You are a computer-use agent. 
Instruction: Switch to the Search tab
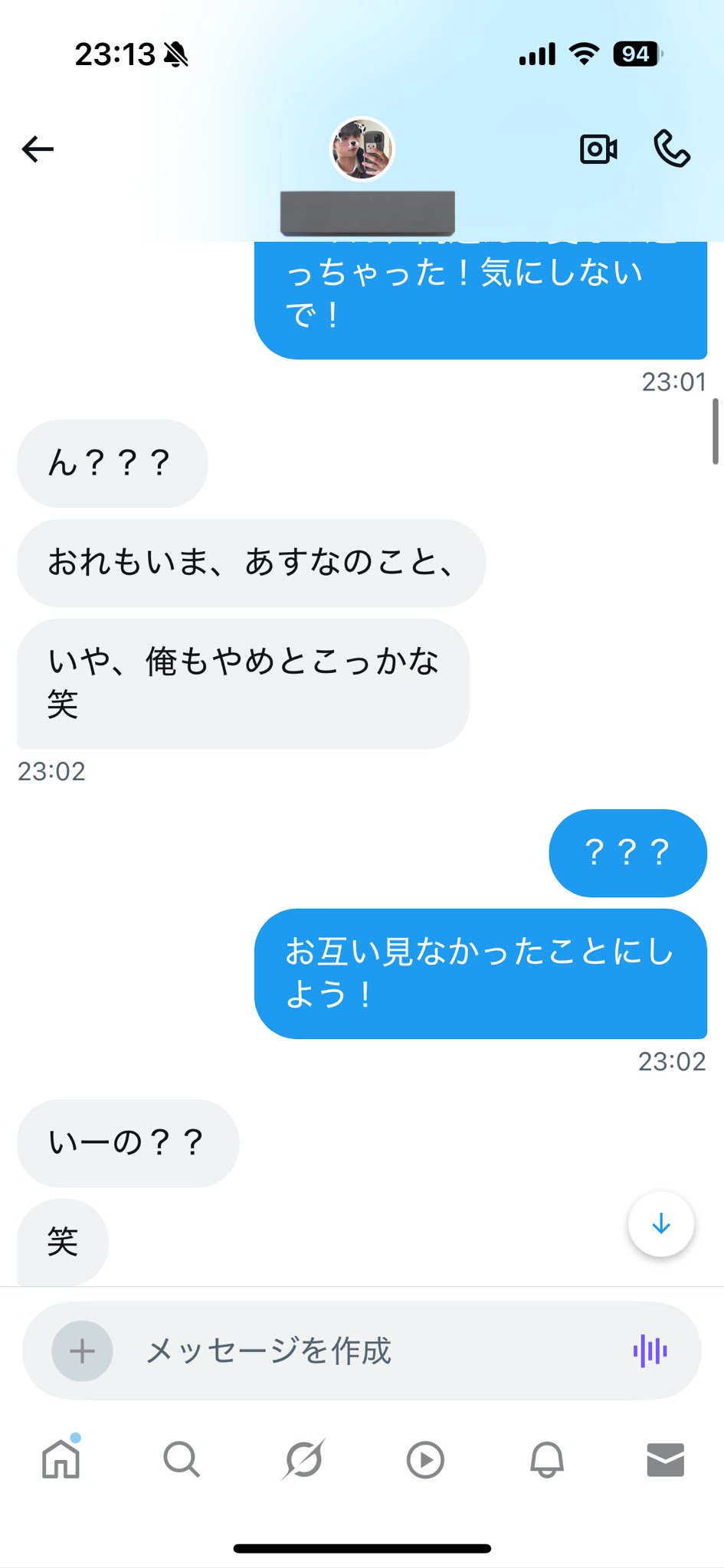(182, 1459)
